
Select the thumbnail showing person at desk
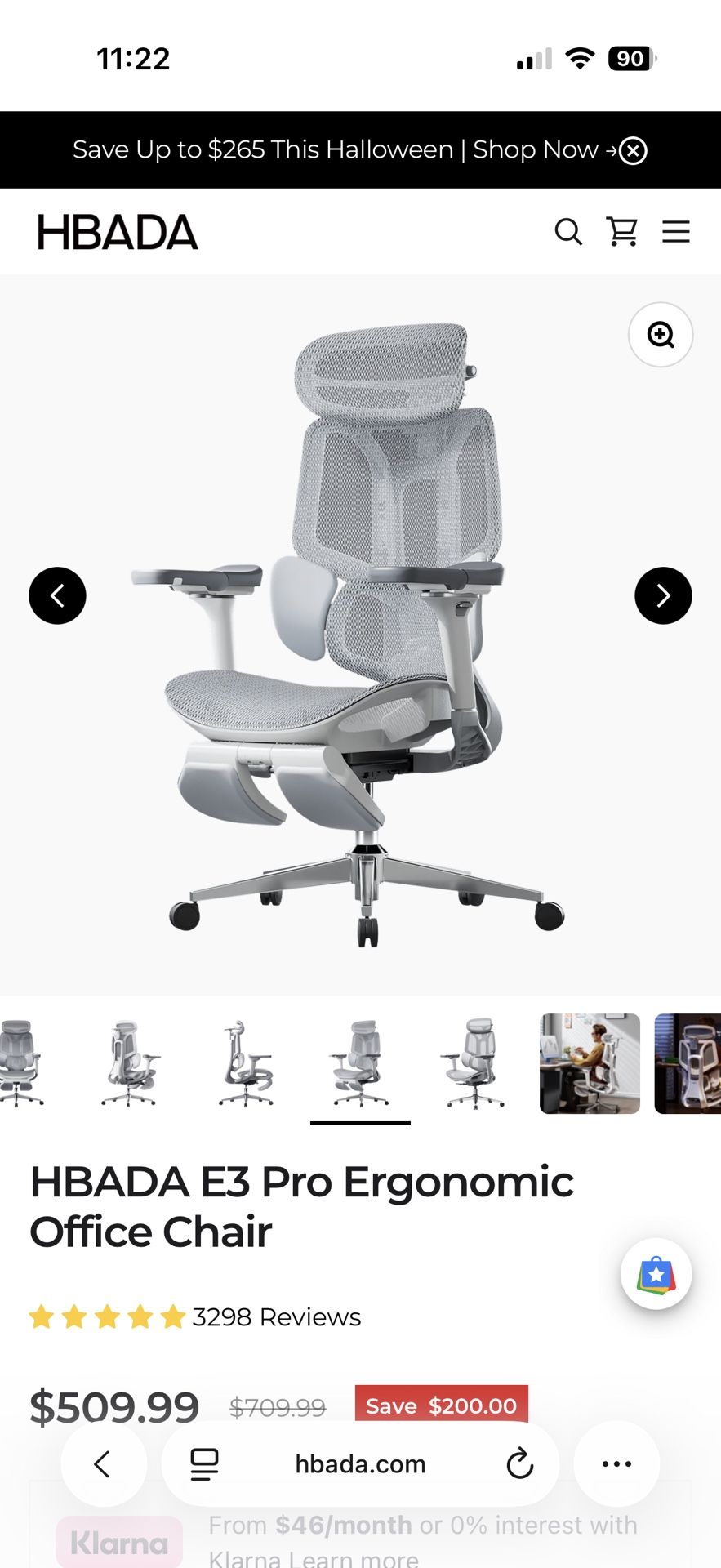590,1064
